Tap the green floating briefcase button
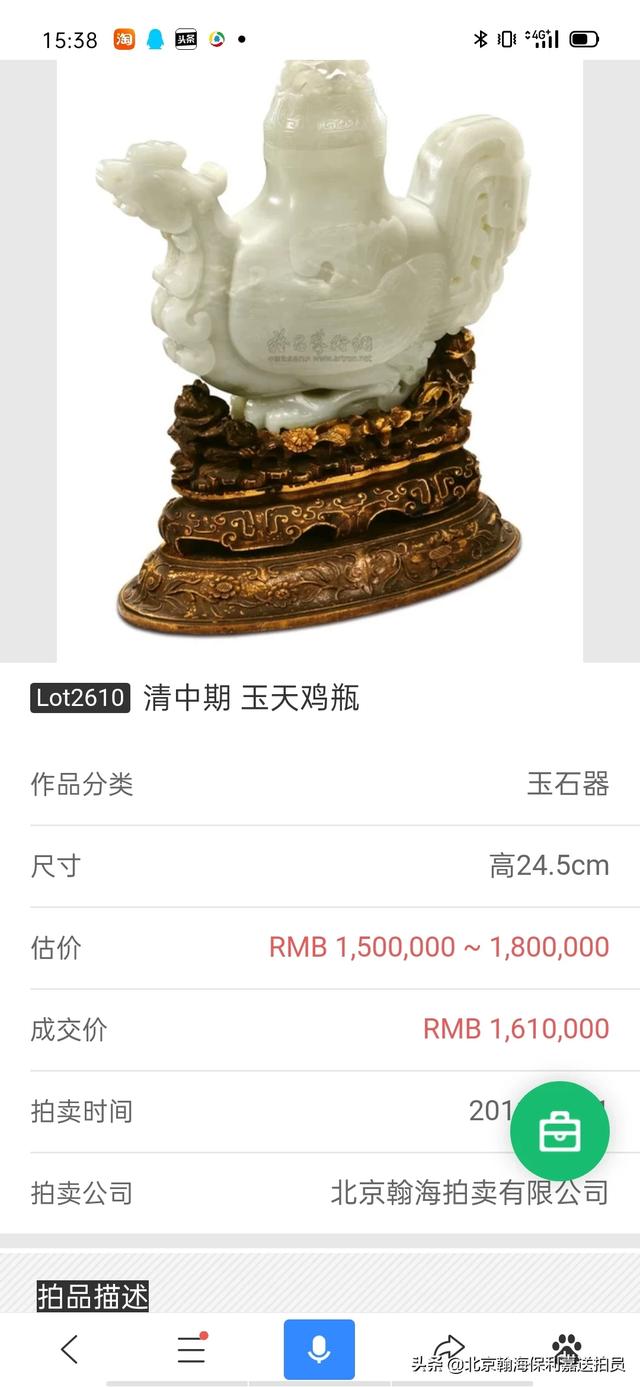640x1387 pixels. [560, 1131]
